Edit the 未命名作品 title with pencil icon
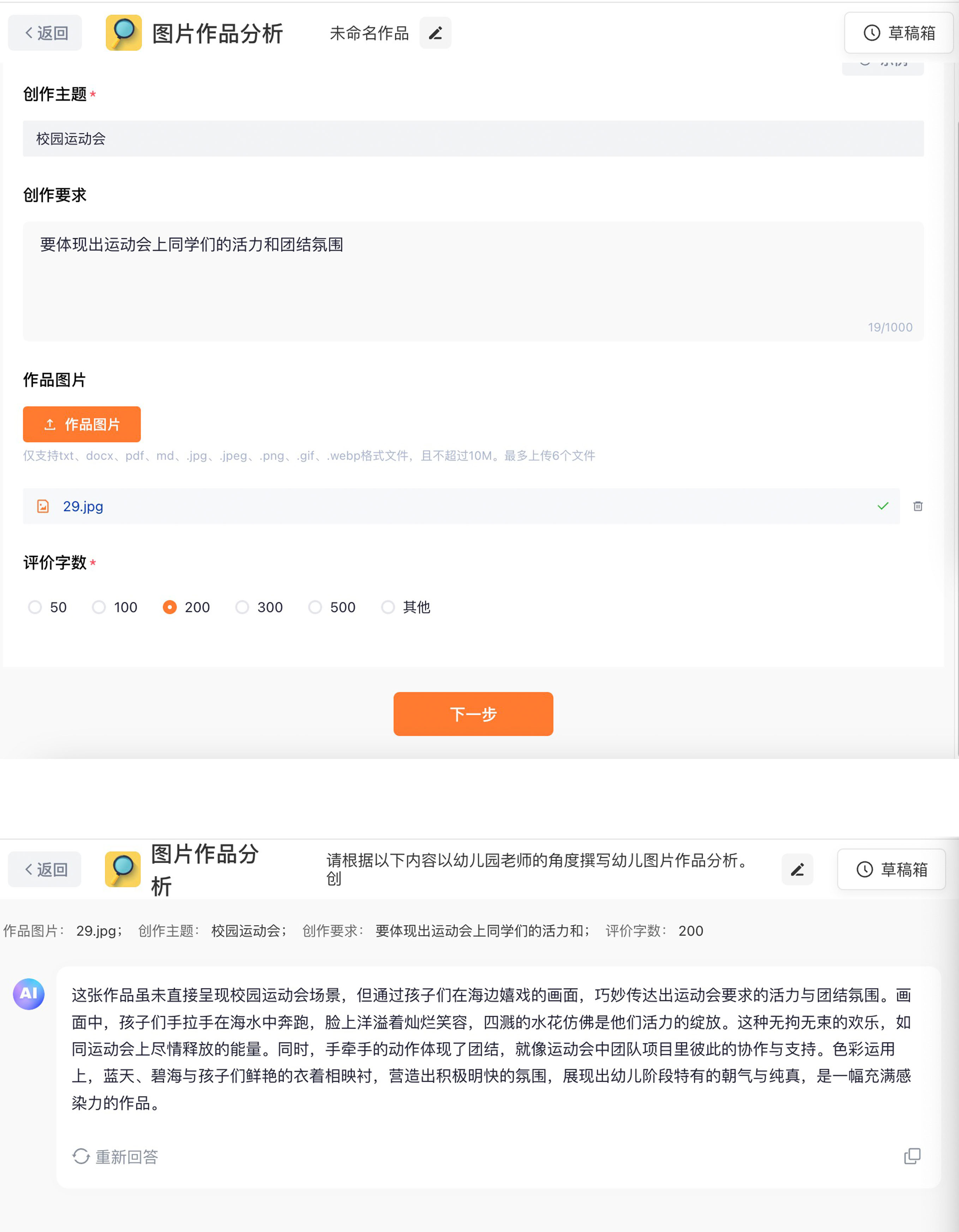Screen dimensions: 959x1232 (x=435, y=33)
